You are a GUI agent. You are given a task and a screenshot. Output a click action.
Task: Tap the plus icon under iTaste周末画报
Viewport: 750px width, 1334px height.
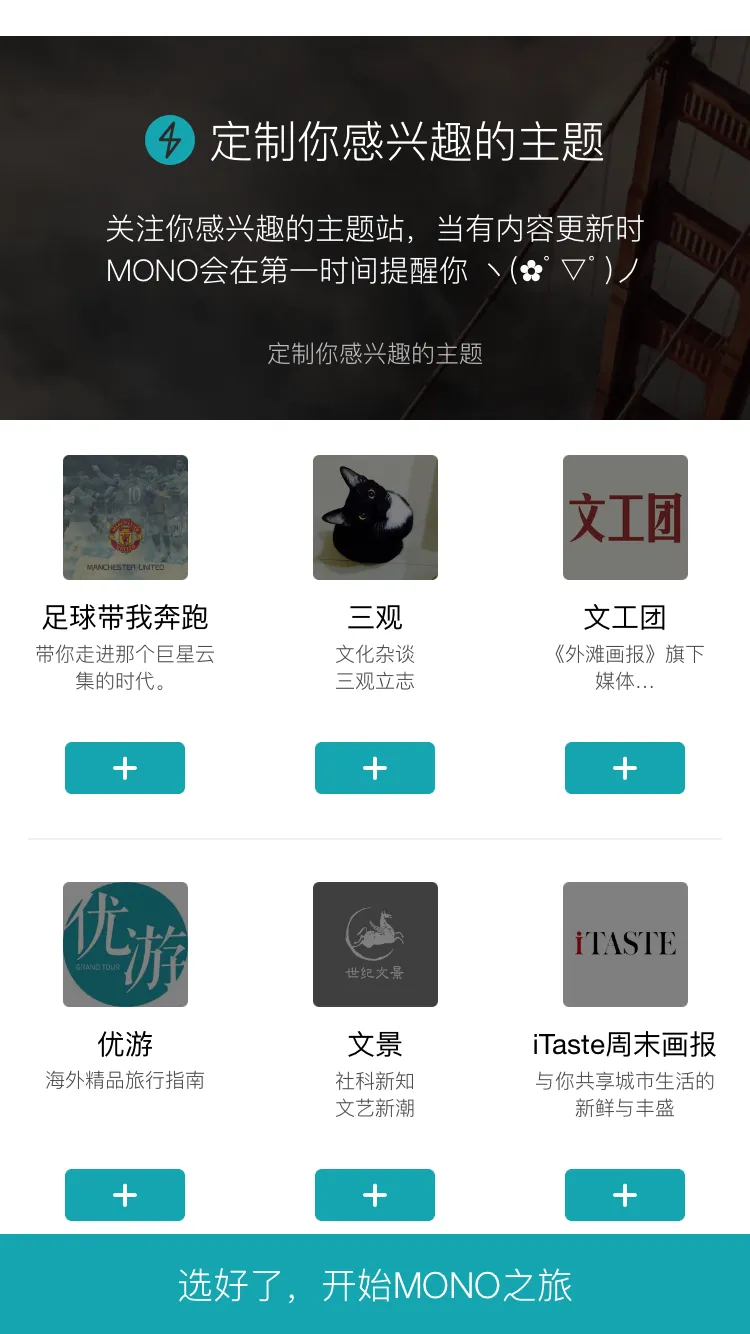click(x=624, y=1195)
